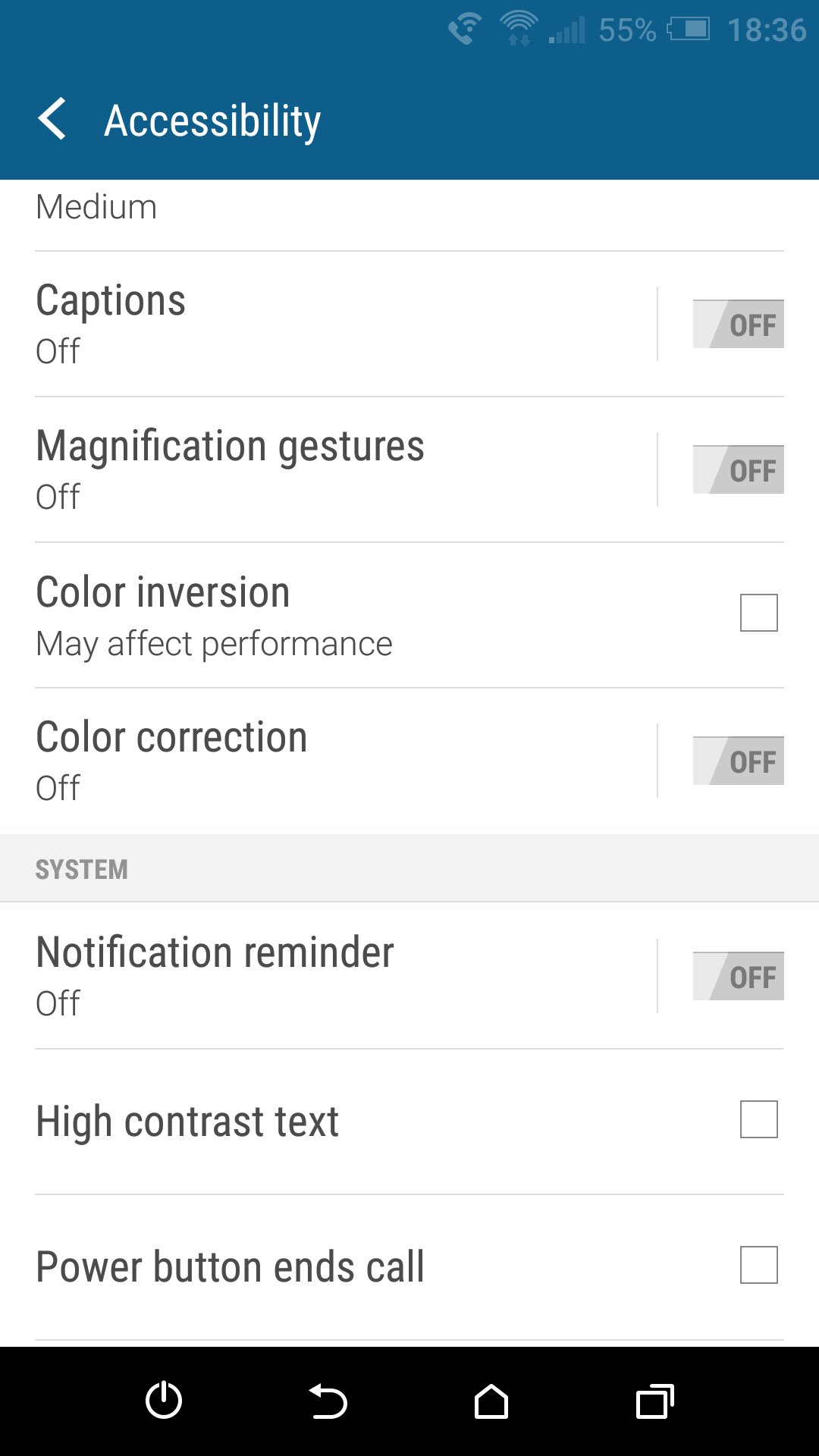This screenshot has height=1456, width=819.
Task: Tap the home button in the navigation bar
Action: pos(491,1401)
